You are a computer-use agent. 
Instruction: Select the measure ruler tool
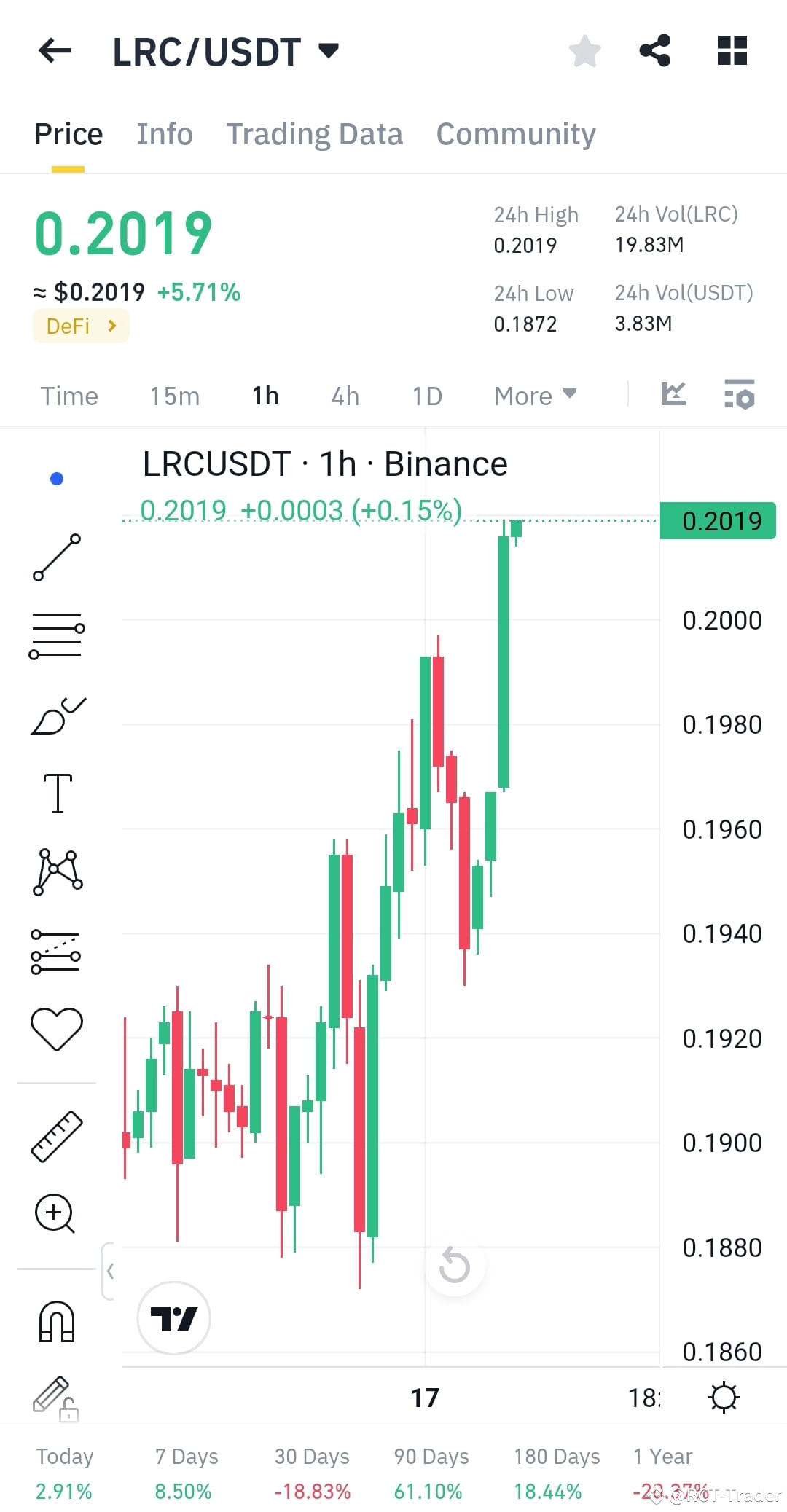57,1135
